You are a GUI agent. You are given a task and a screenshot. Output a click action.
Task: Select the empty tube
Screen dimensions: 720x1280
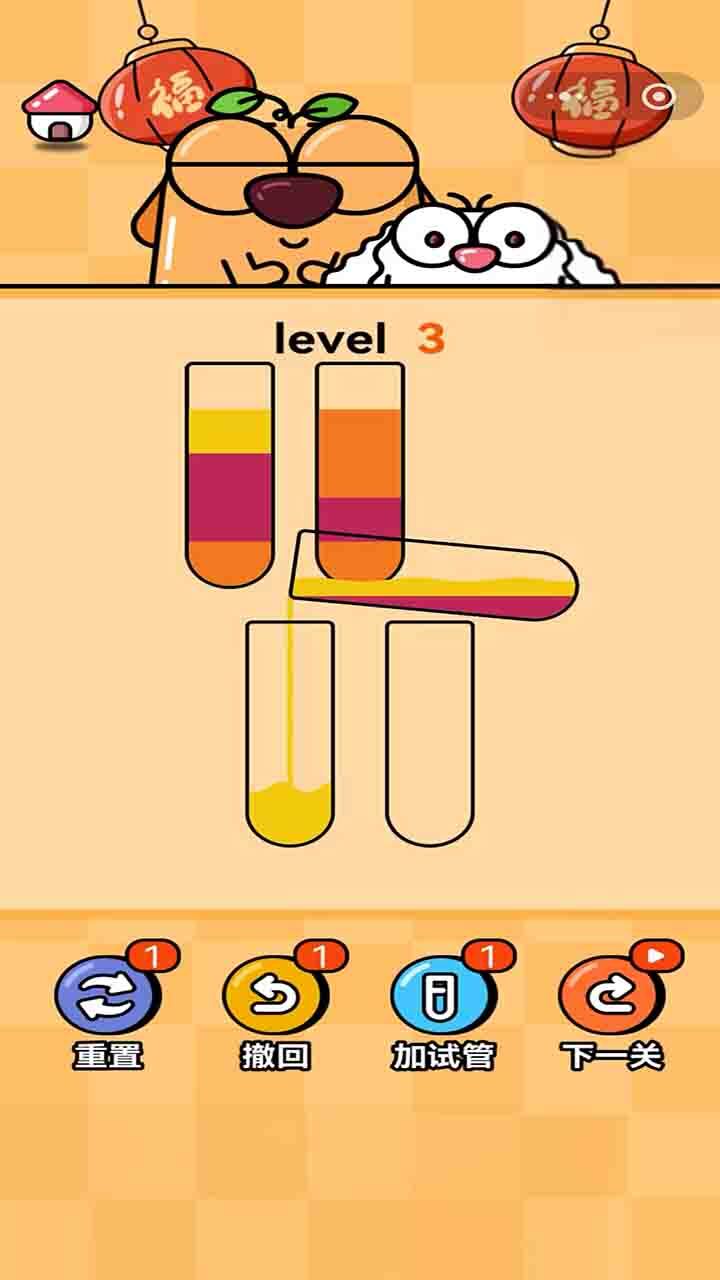pyautogui.click(x=430, y=735)
